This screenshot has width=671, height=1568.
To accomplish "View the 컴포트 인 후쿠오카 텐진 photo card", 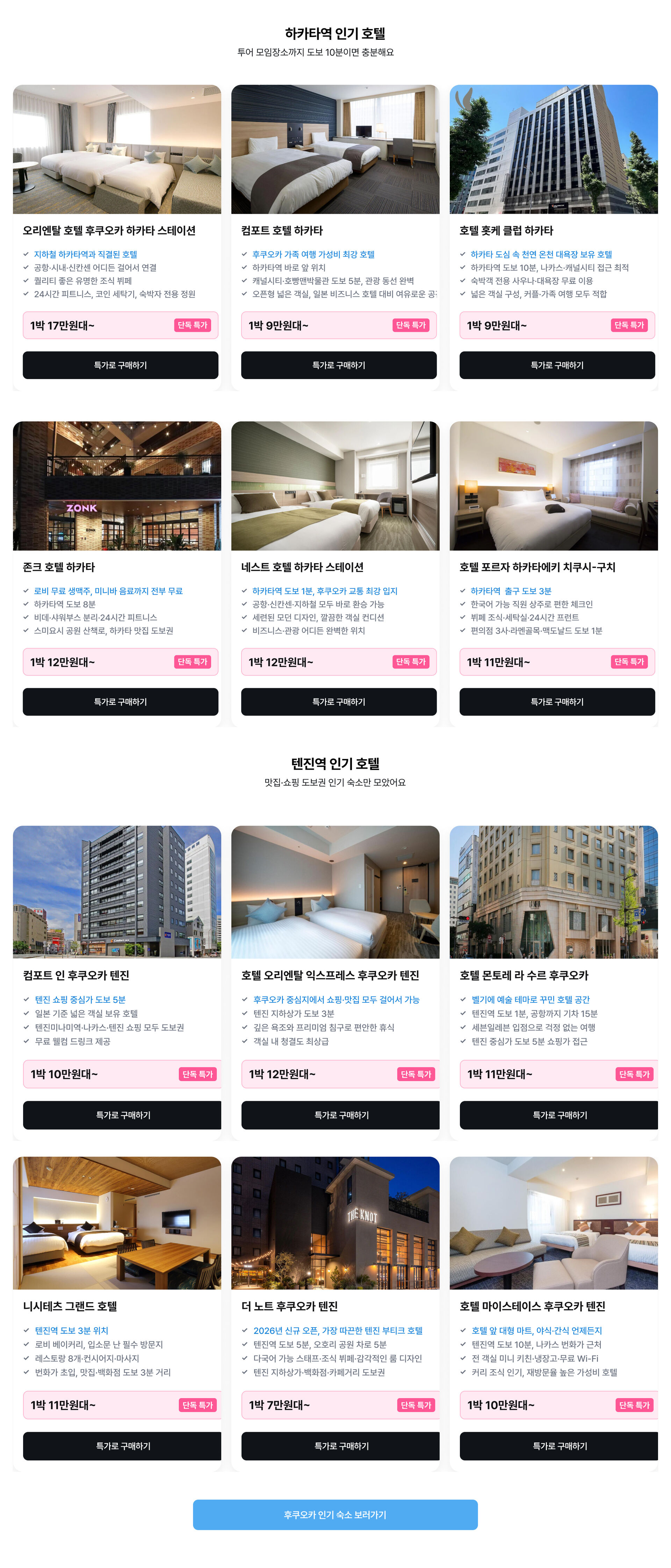I will tap(117, 892).
